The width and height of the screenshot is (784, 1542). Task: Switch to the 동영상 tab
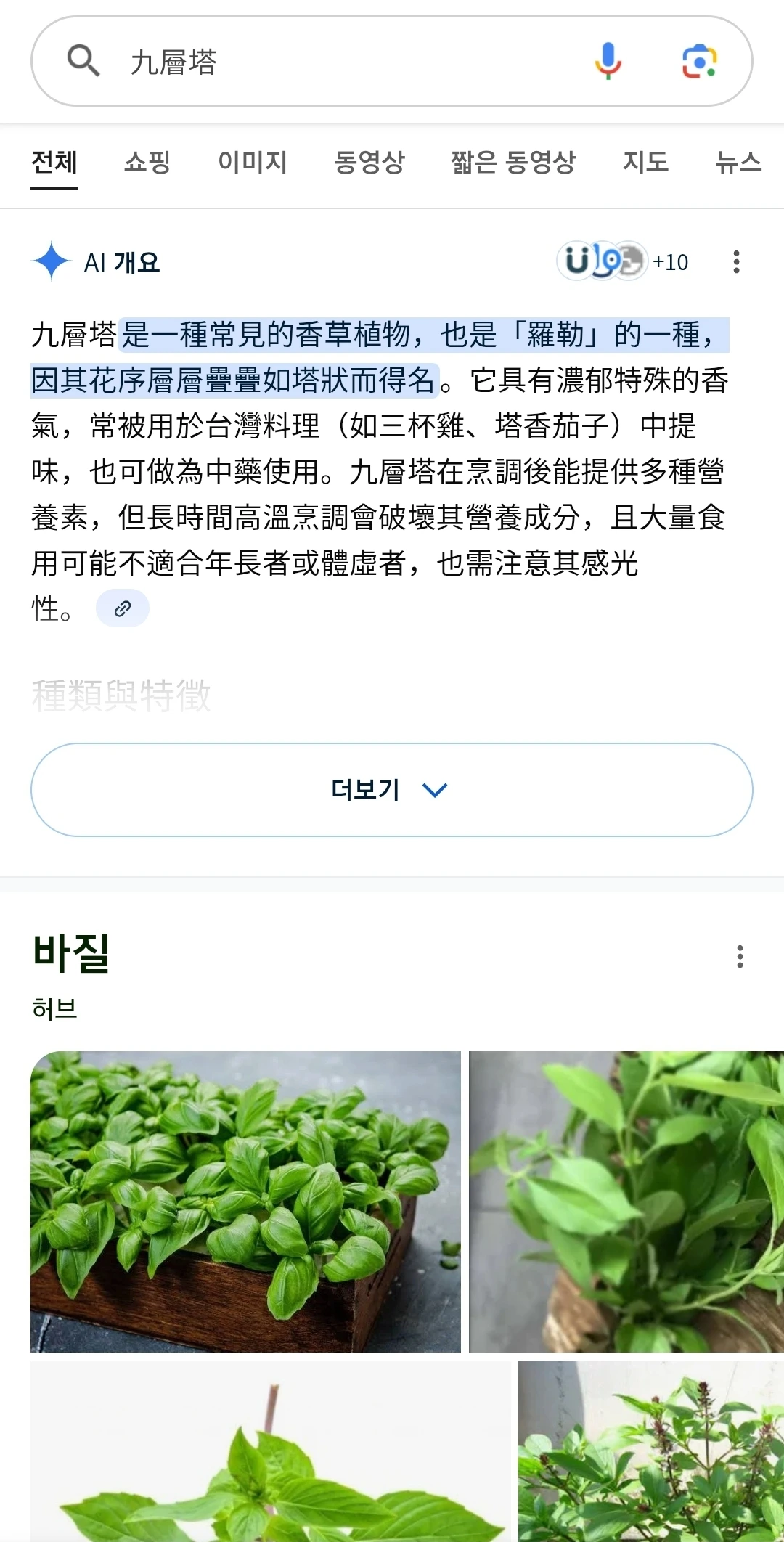(369, 162)
